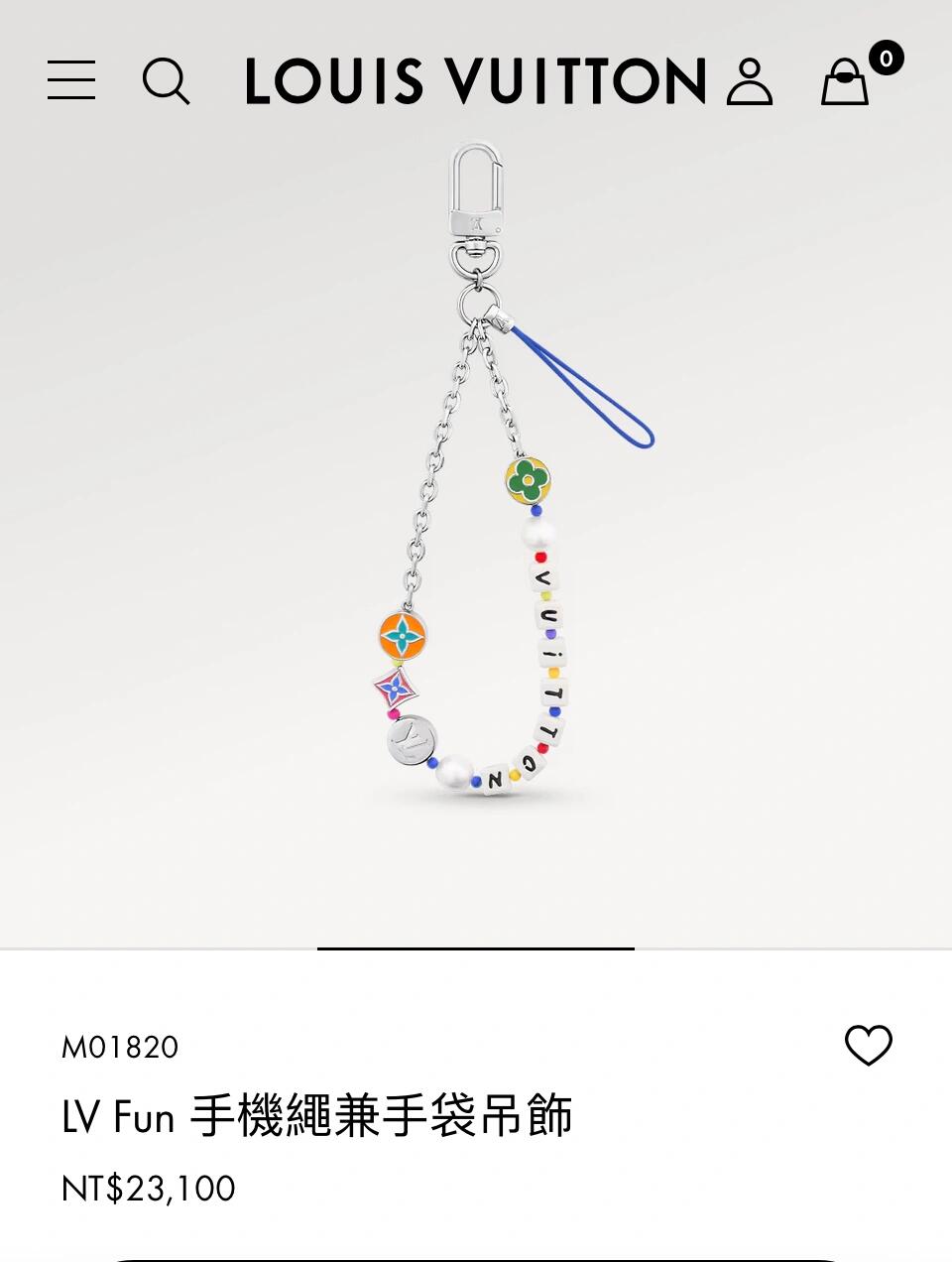Viewport: 952px width, 1262px height.
Task: Go to homepage via LOUIS VUITTON wordmark
Action: tap(469, 82)
